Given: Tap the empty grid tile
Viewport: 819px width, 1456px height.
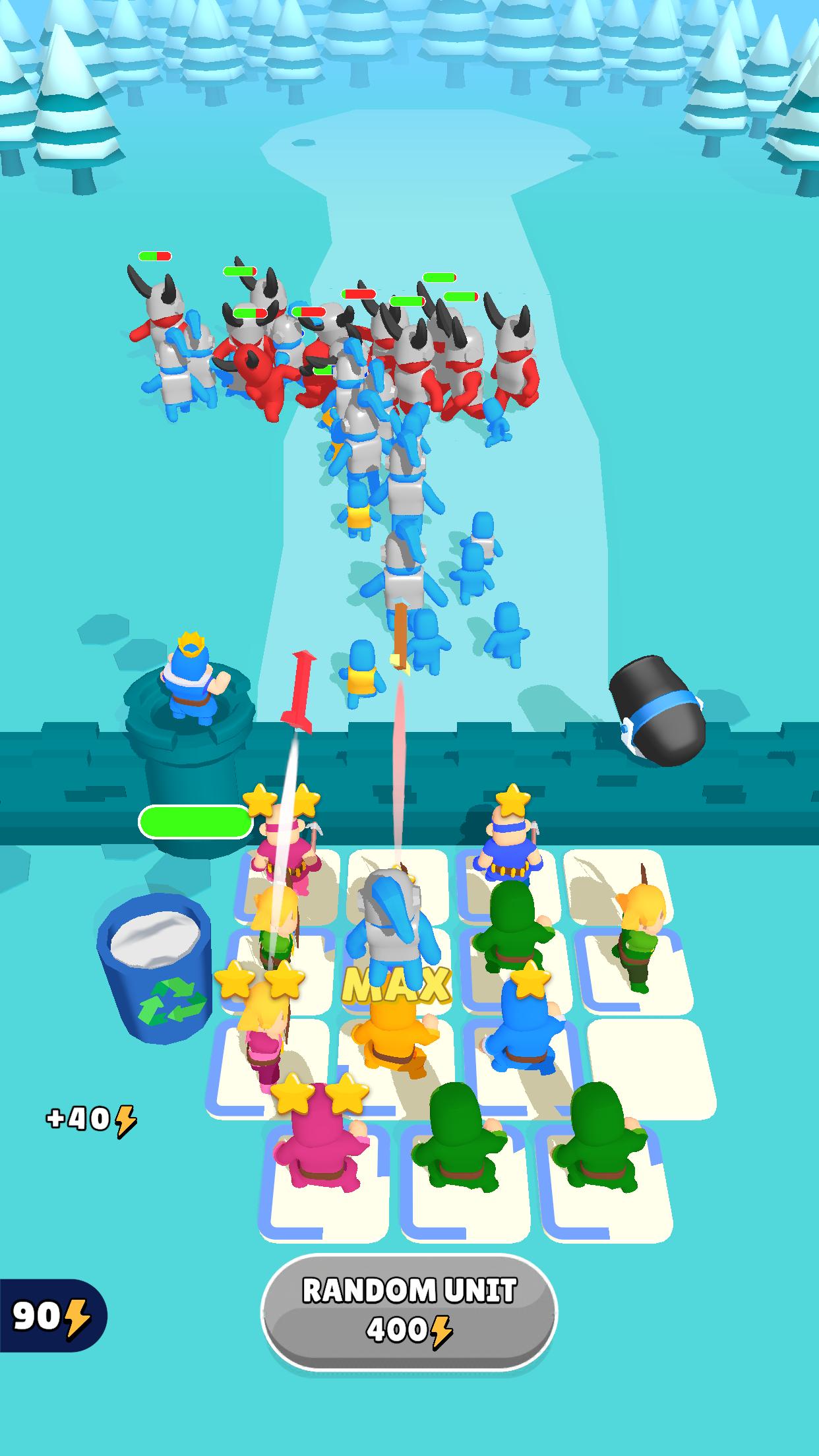Looking at the screenshot, I should point(650,1067).
